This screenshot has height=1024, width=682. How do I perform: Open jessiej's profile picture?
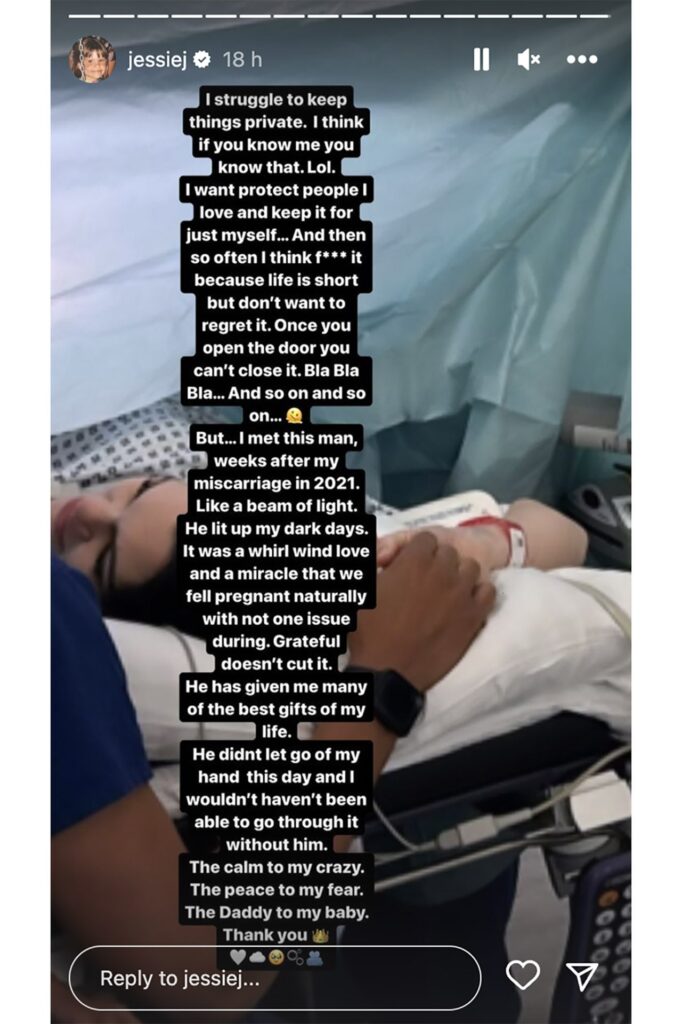point(91,59)
